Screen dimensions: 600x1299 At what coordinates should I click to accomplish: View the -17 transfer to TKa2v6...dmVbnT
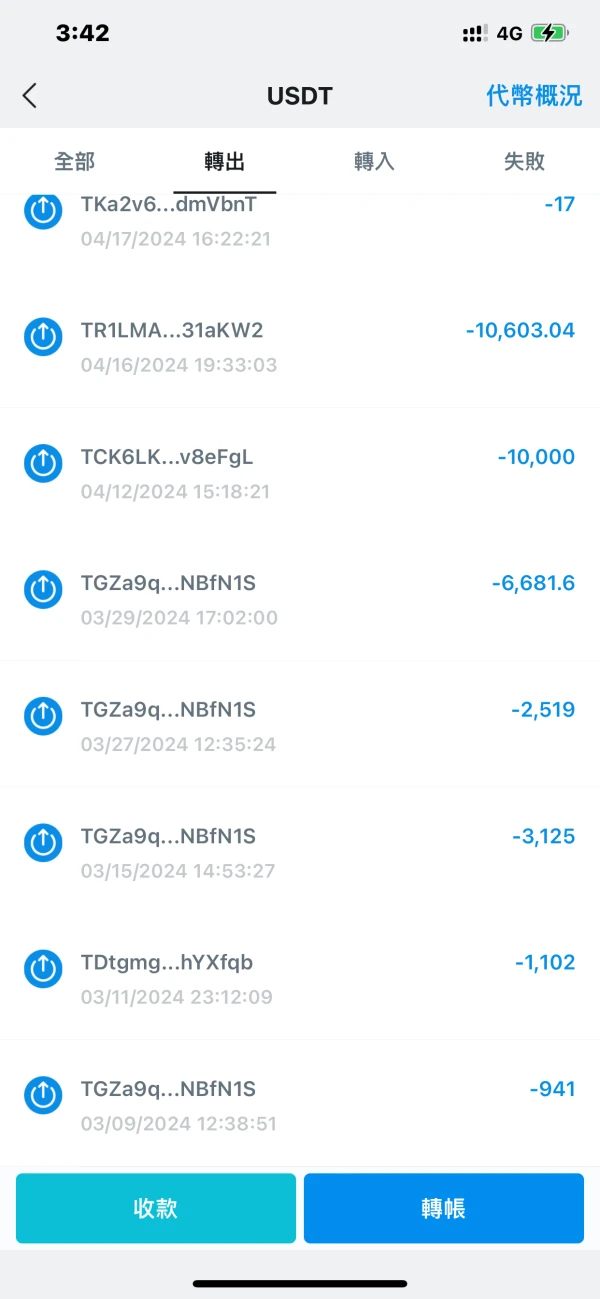point(300,220)
